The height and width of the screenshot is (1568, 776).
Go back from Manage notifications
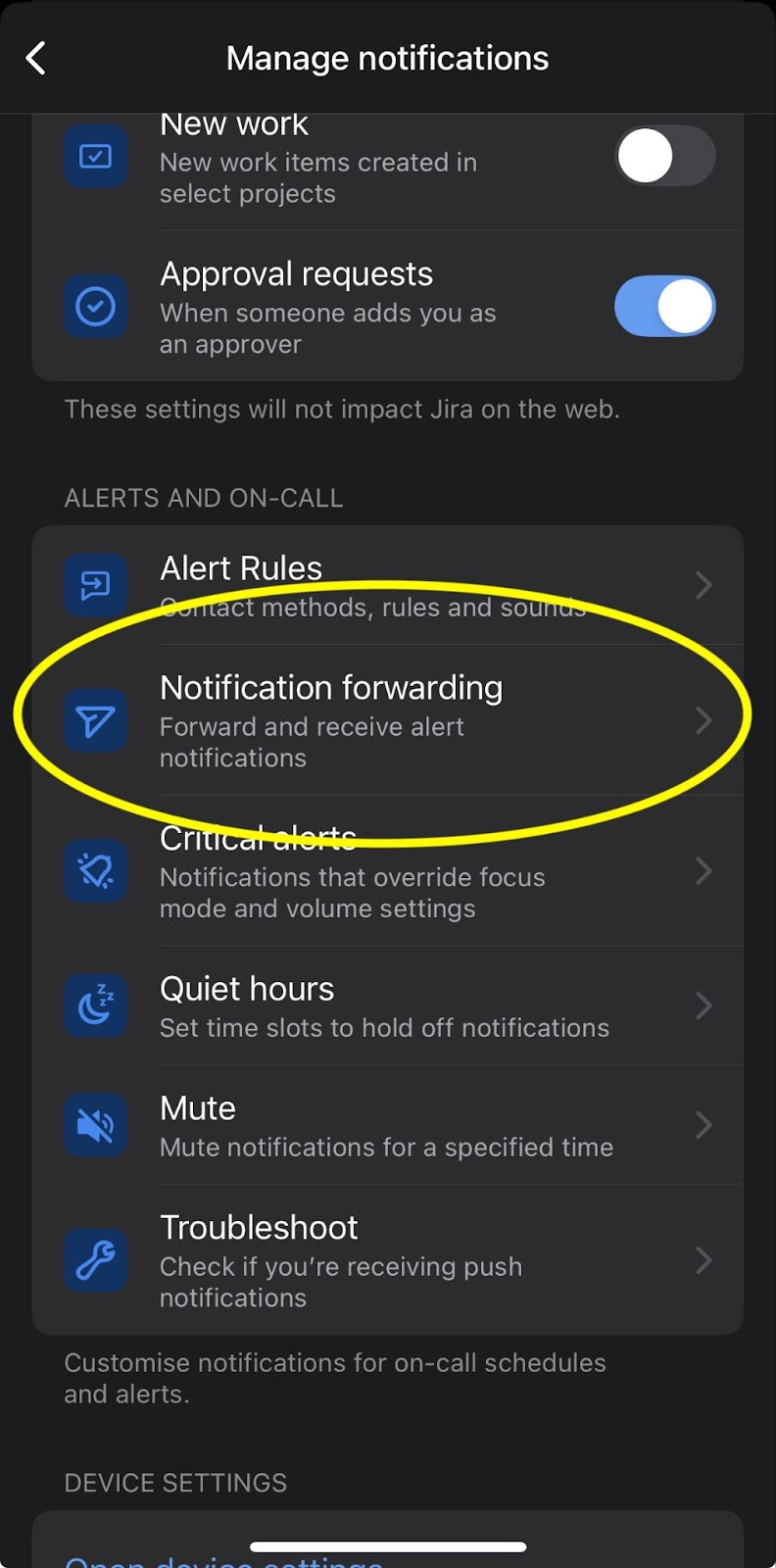(x=36, y=58)
